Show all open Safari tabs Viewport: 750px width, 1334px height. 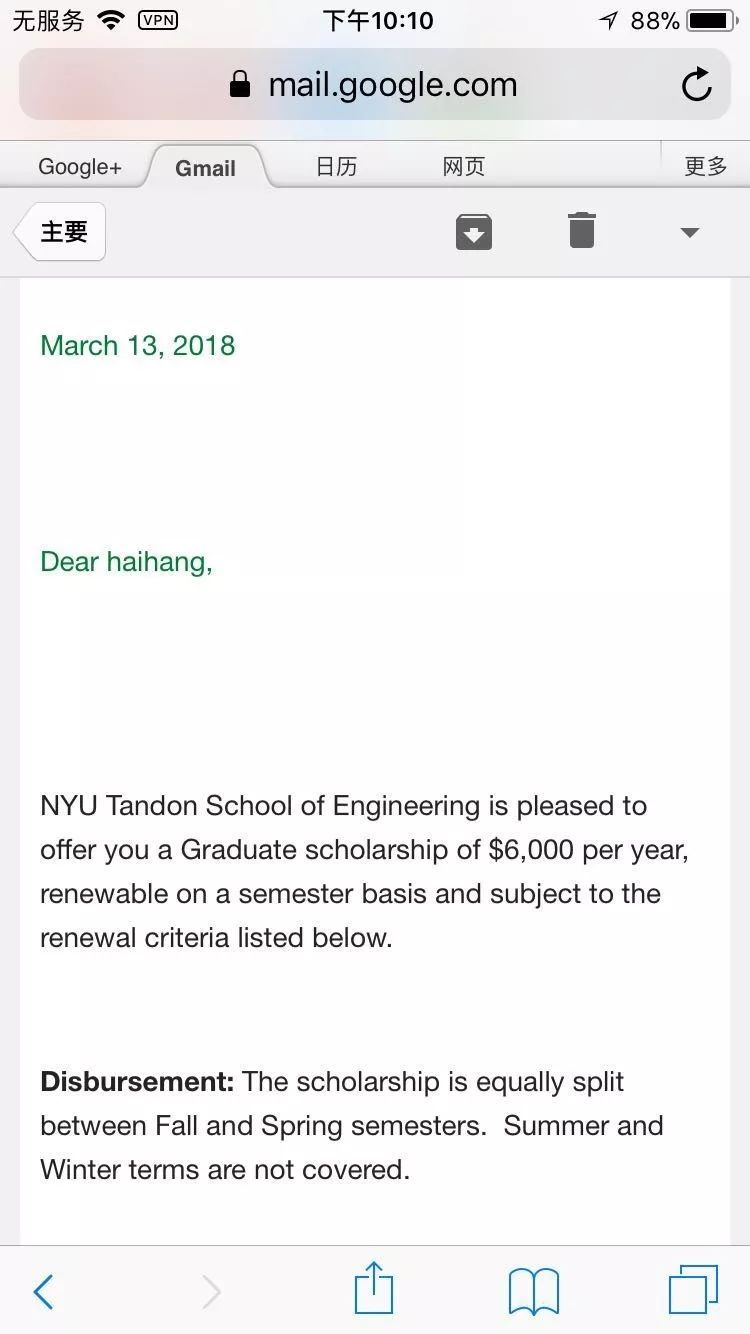pos(693,1290)
